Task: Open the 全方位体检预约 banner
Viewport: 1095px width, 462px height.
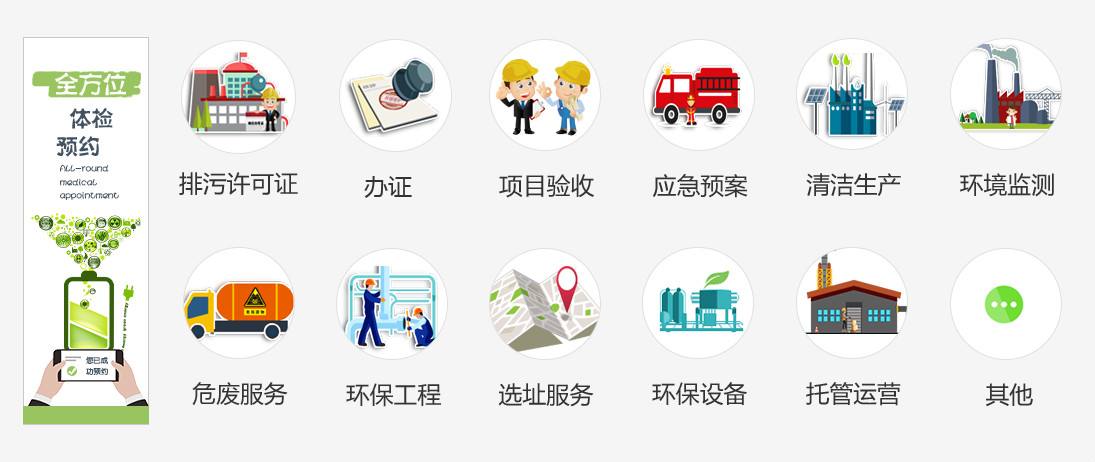Action: [x=86, y=231]
